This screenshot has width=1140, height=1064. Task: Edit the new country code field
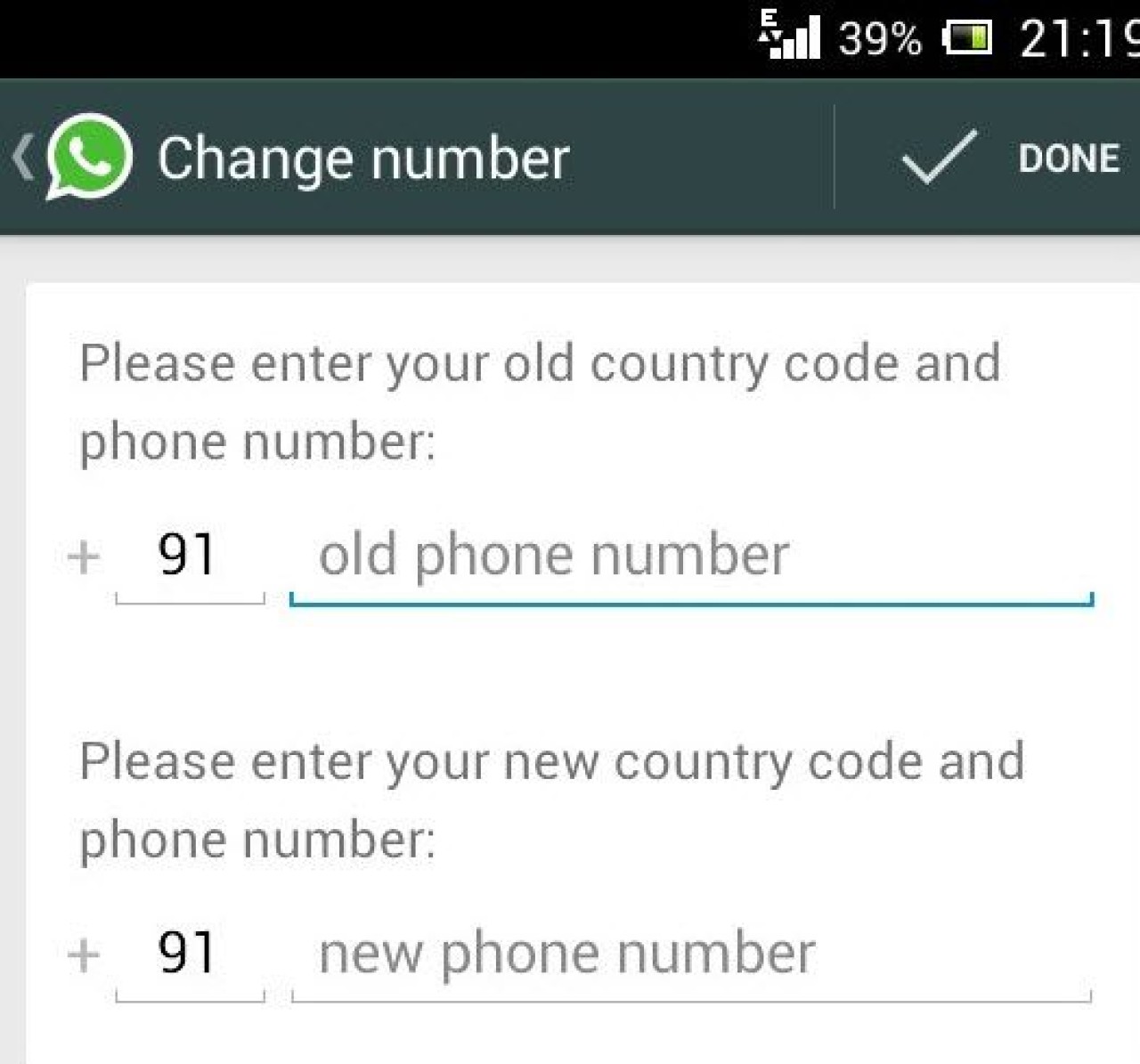point(189,954)
